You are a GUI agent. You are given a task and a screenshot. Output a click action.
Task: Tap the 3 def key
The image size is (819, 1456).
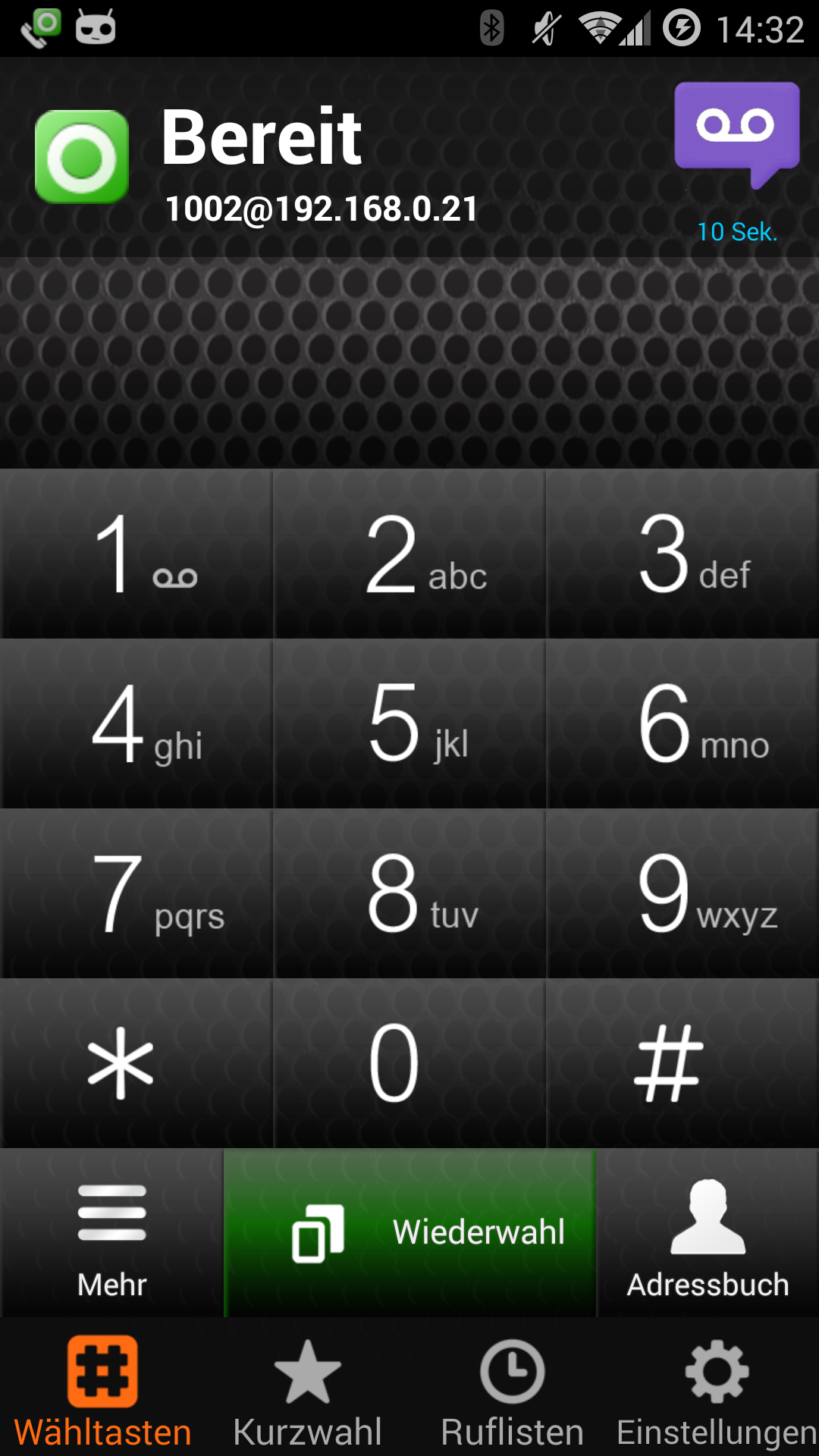click(x=682, y=554)
